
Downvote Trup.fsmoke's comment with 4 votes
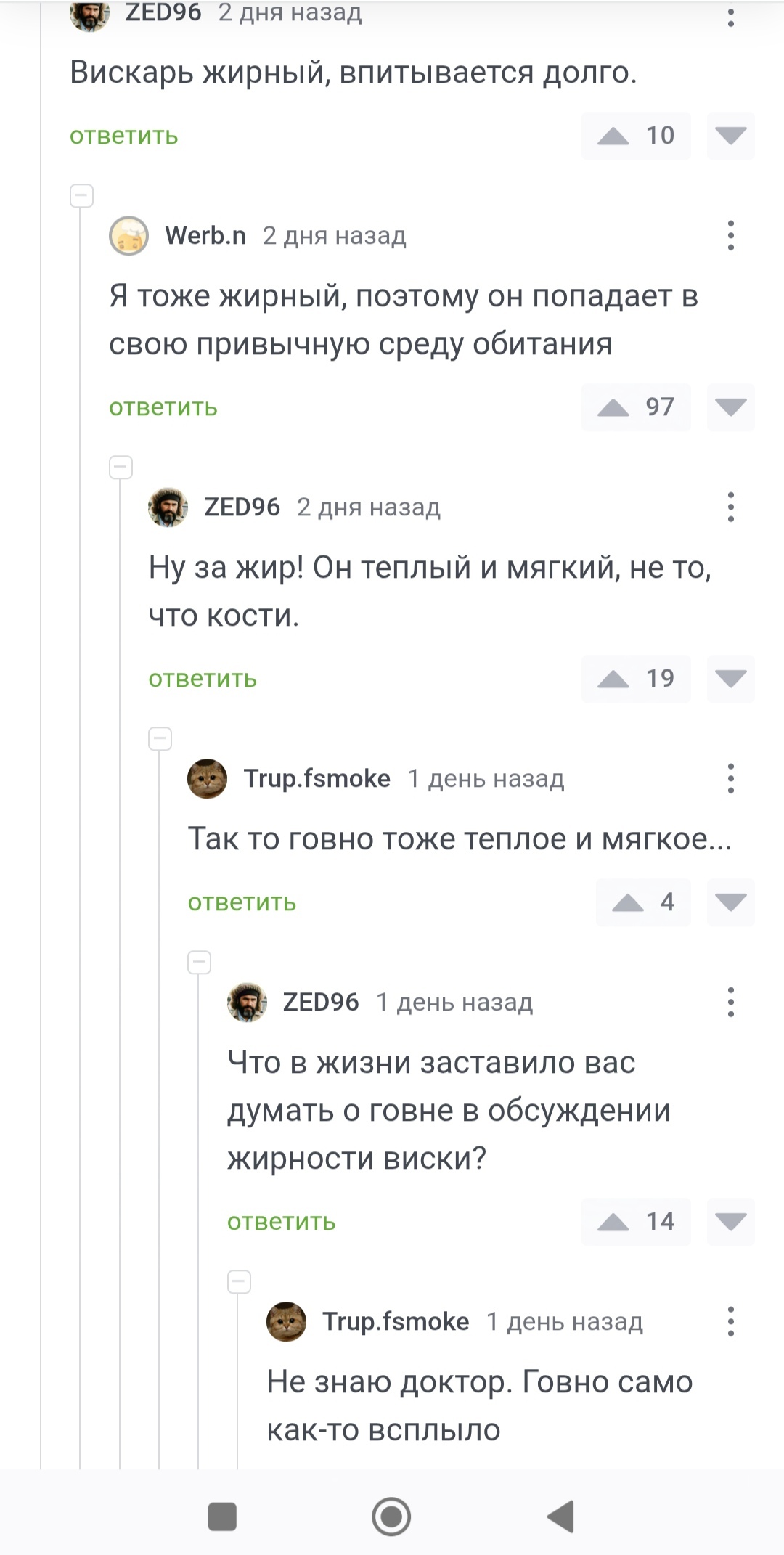click(x=731, y=902)
